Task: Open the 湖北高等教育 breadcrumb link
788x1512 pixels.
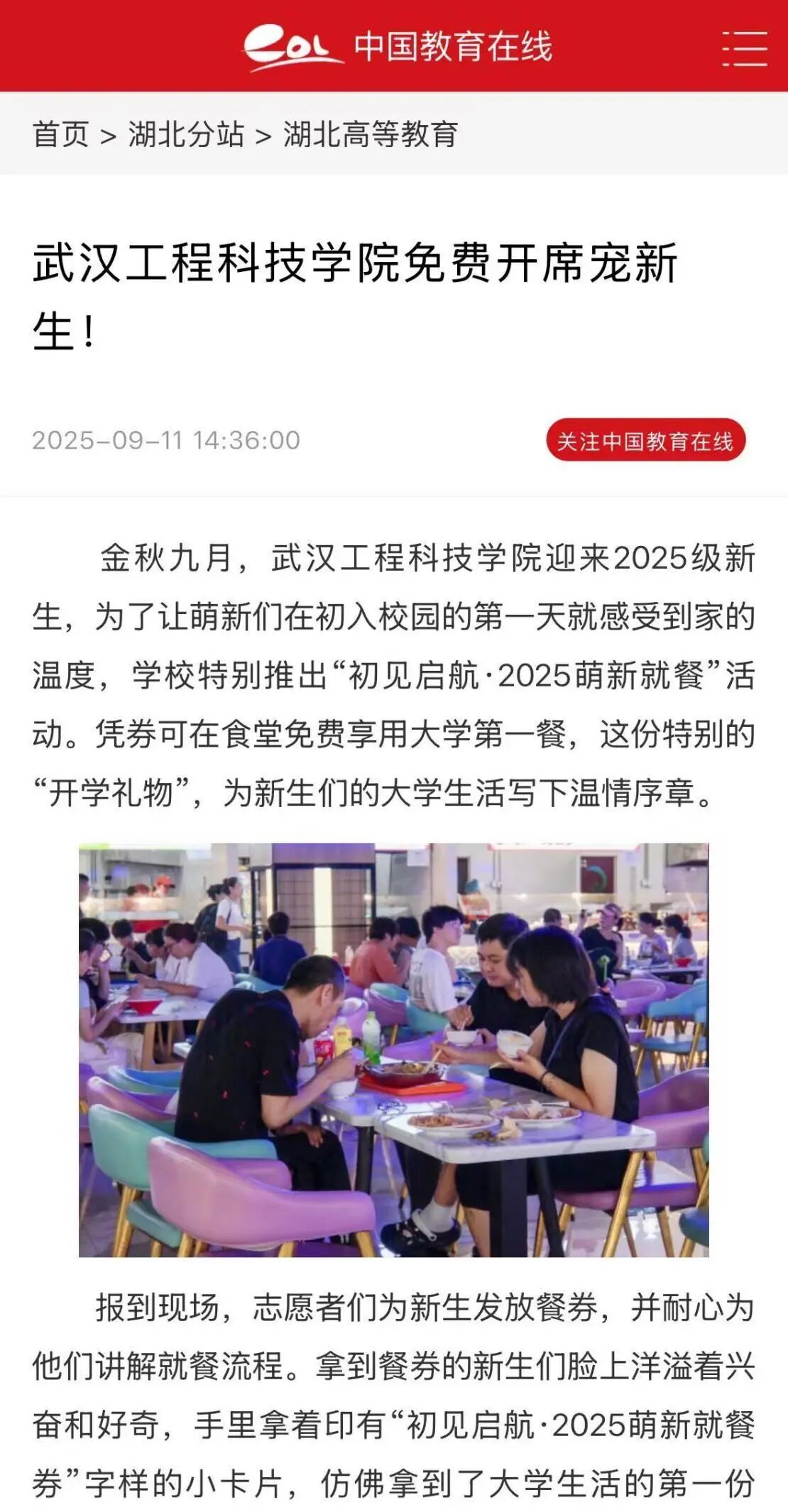Action: click(x=371, y=134)
